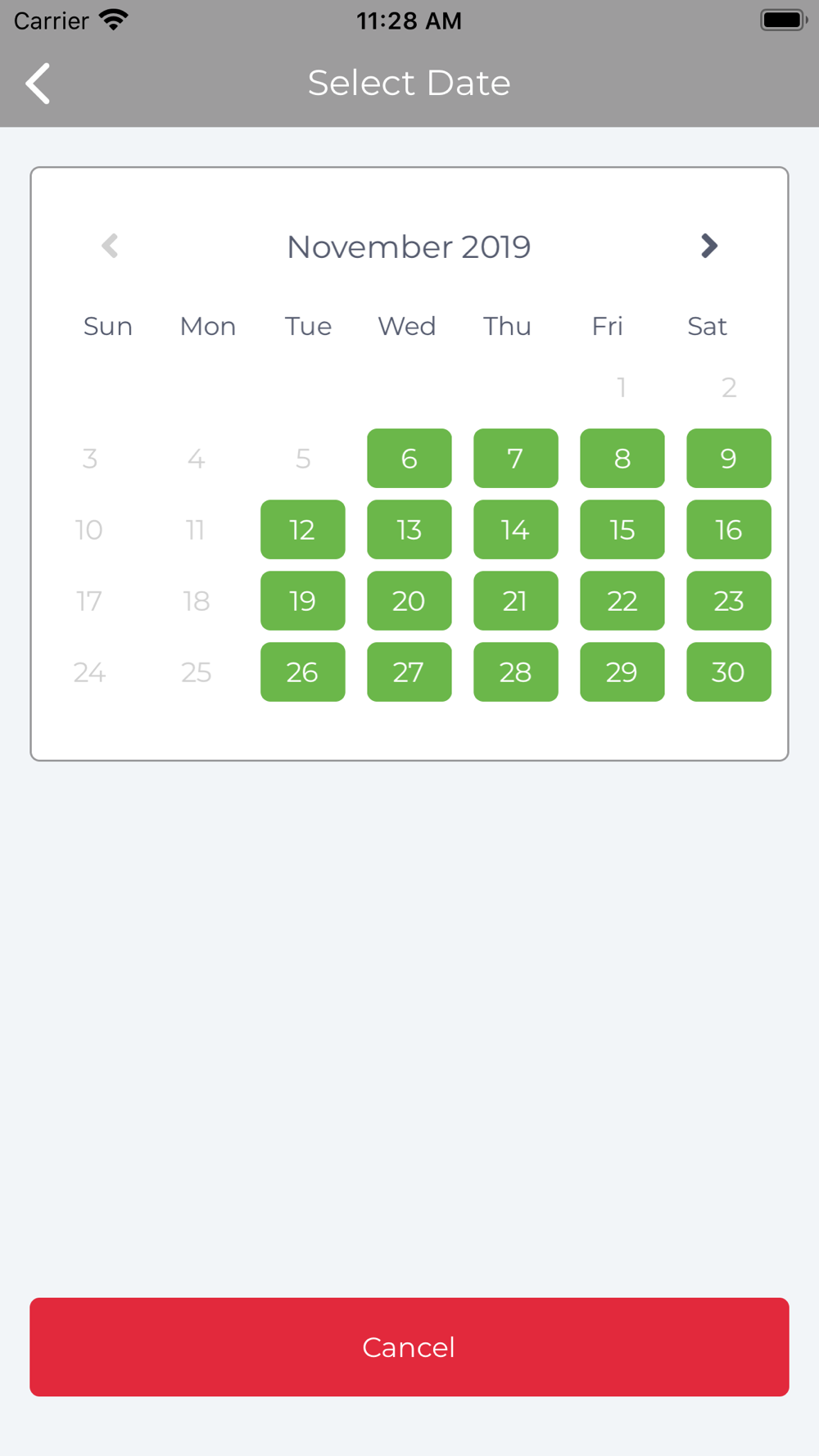Cancel date selection
This screenshot has height=1456, width=819.
[409, 1347]
